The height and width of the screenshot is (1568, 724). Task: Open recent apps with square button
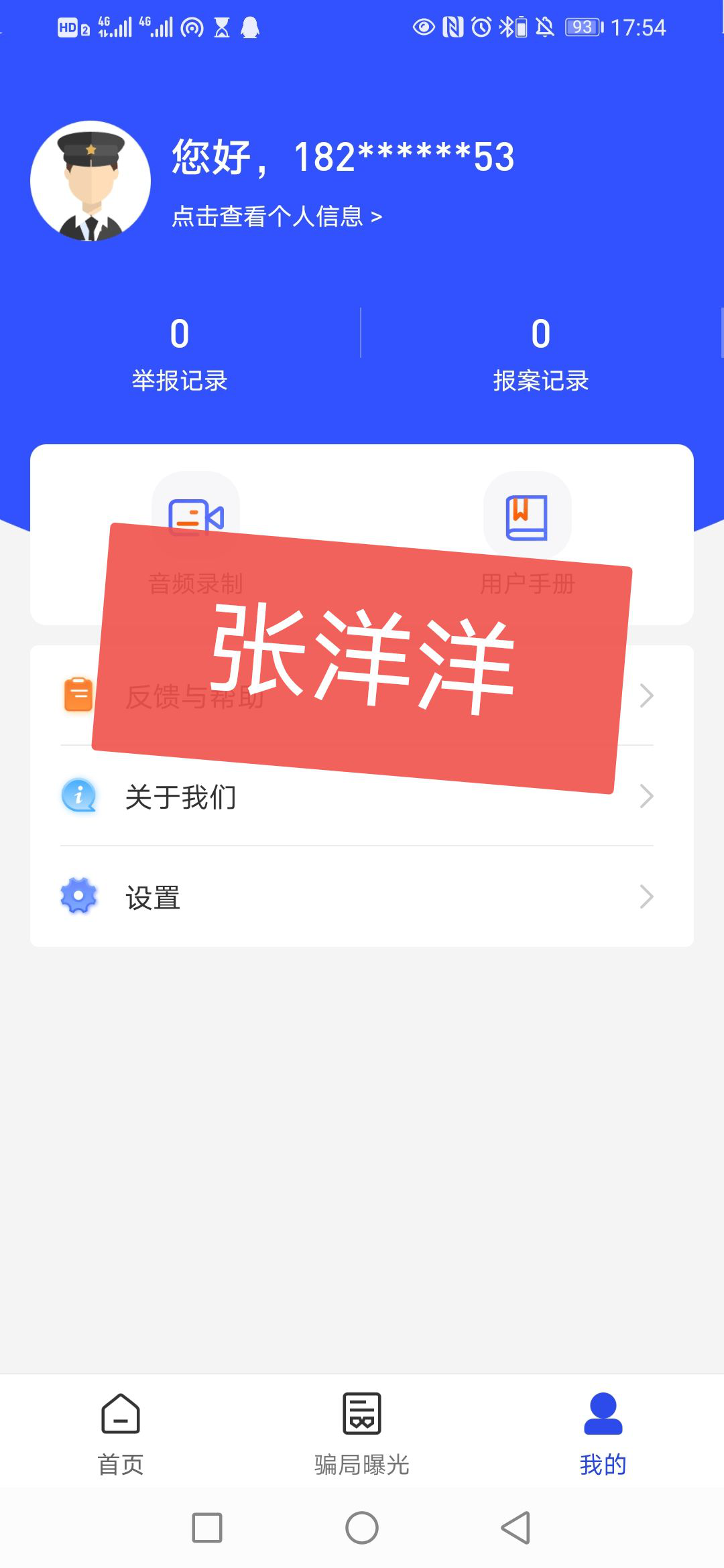[x=207, y=1528]
